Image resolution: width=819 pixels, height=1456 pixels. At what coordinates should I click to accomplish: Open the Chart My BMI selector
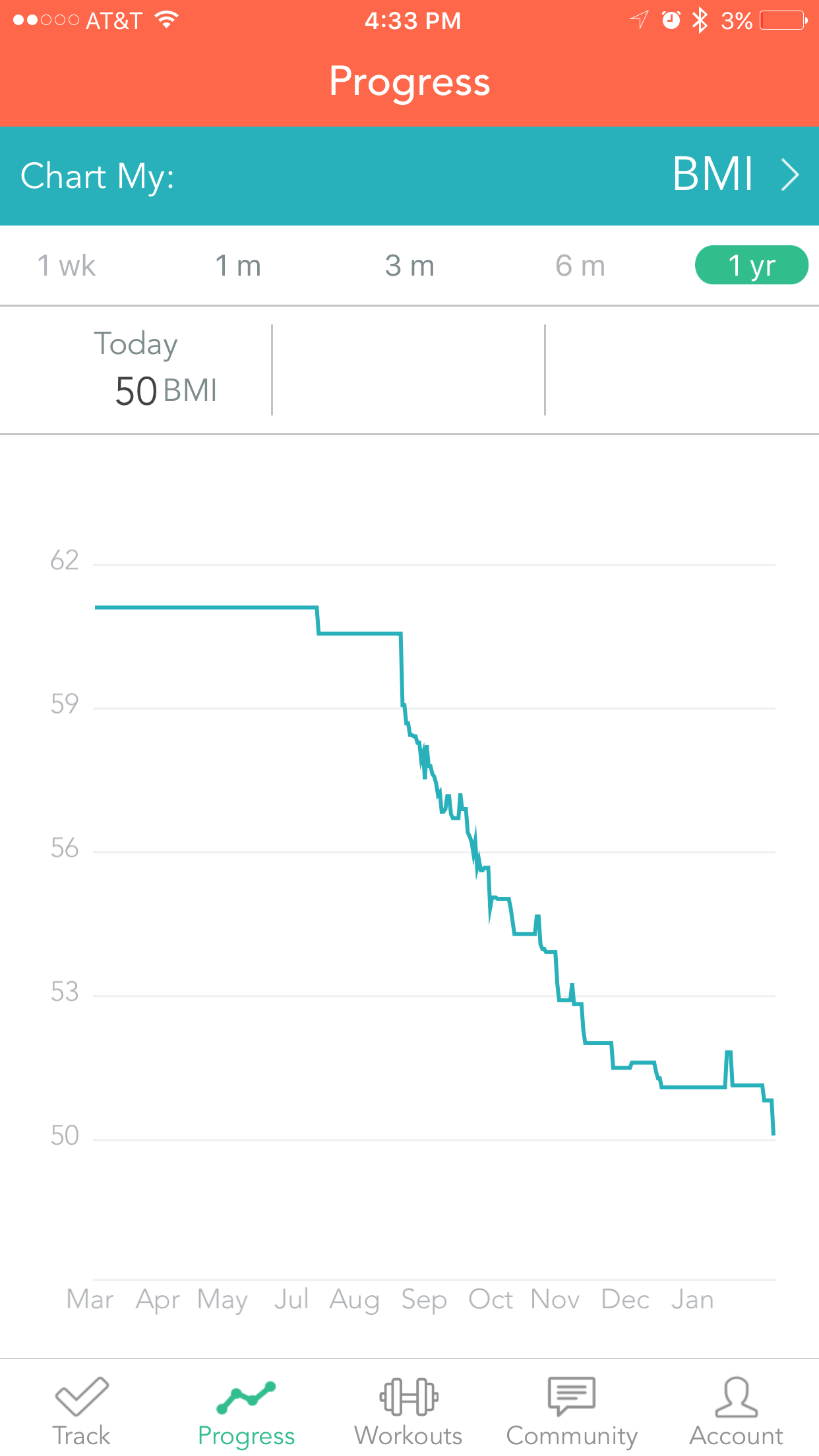[409, 175]
